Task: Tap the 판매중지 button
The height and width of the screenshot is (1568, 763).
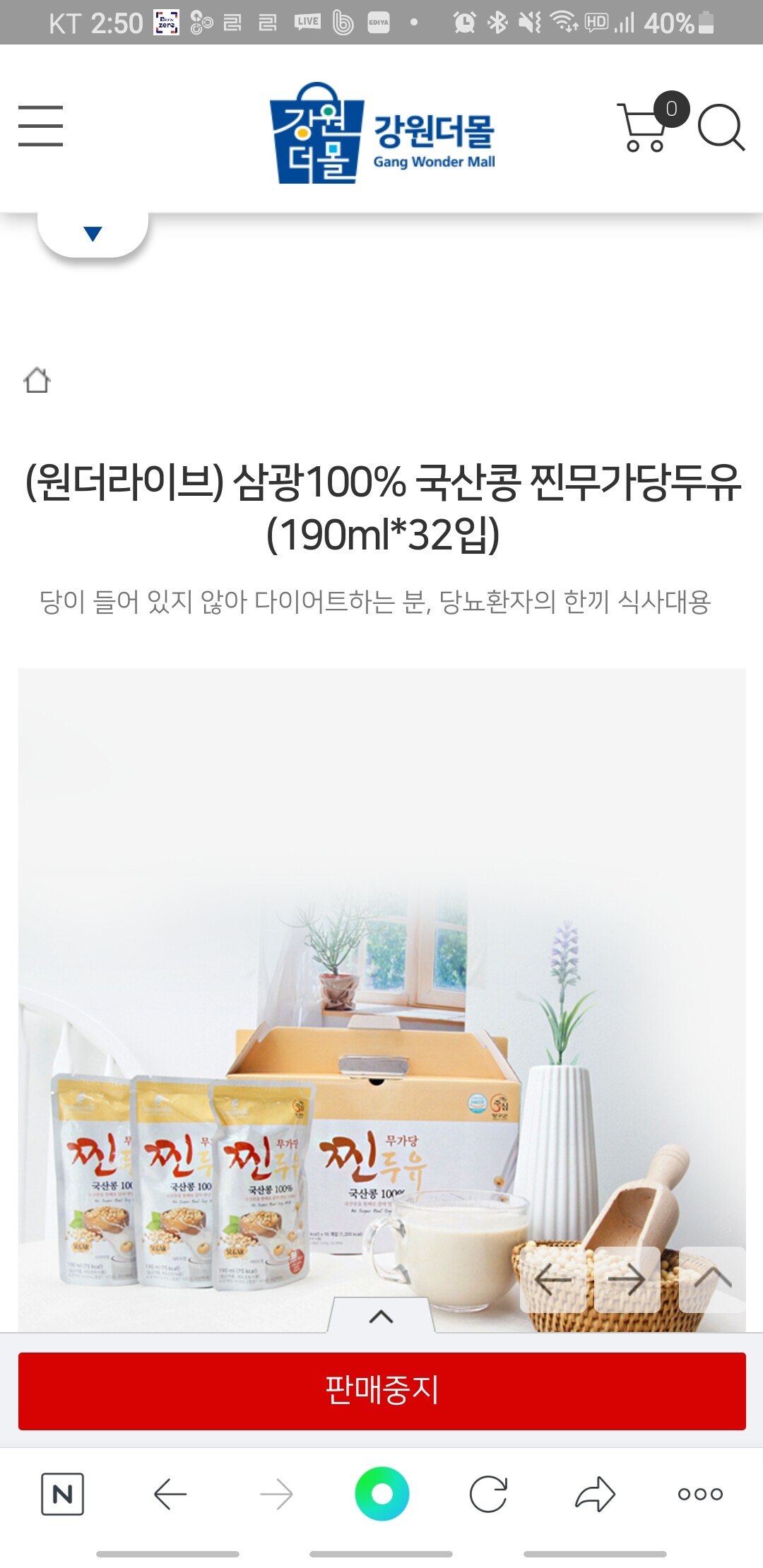Action: coord(381,1391)
